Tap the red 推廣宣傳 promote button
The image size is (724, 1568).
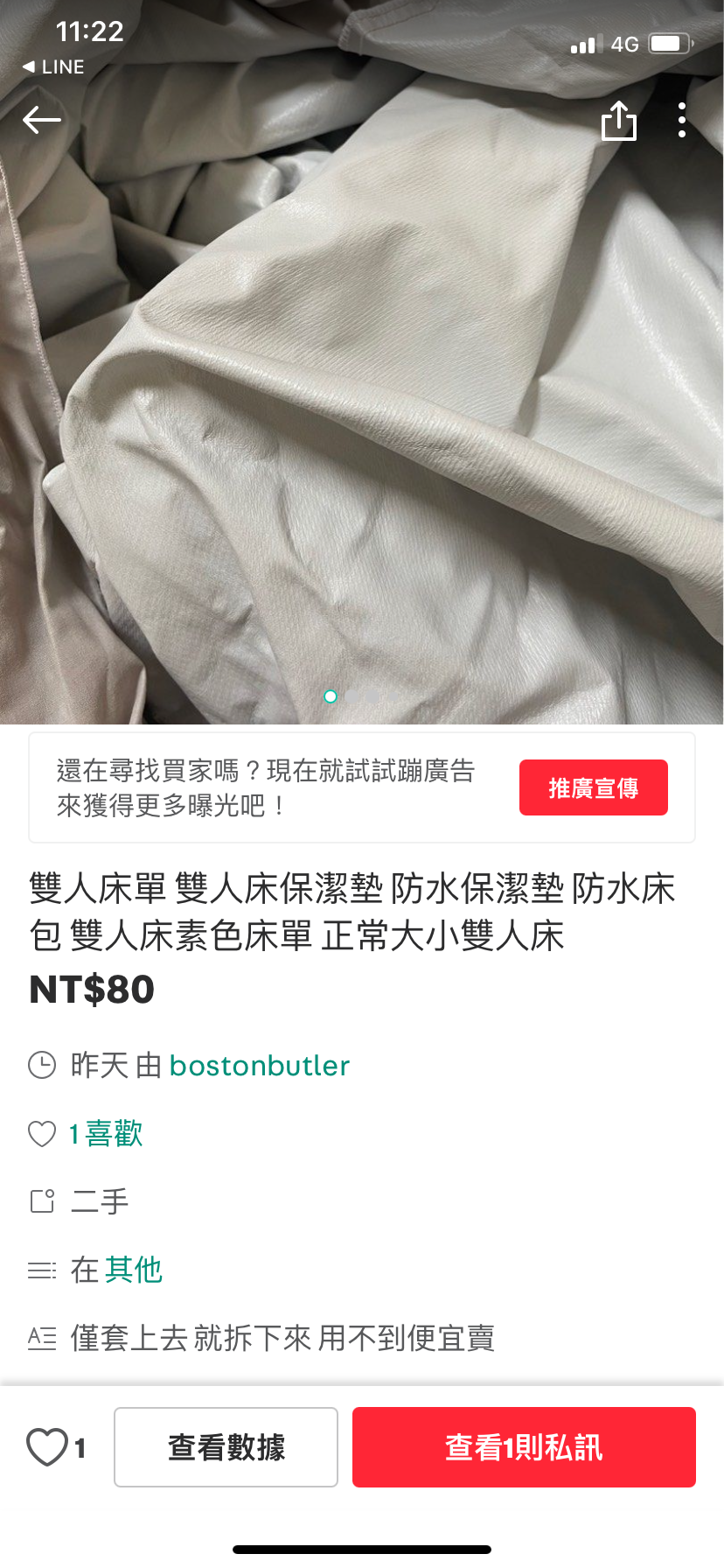click(593, 787)
